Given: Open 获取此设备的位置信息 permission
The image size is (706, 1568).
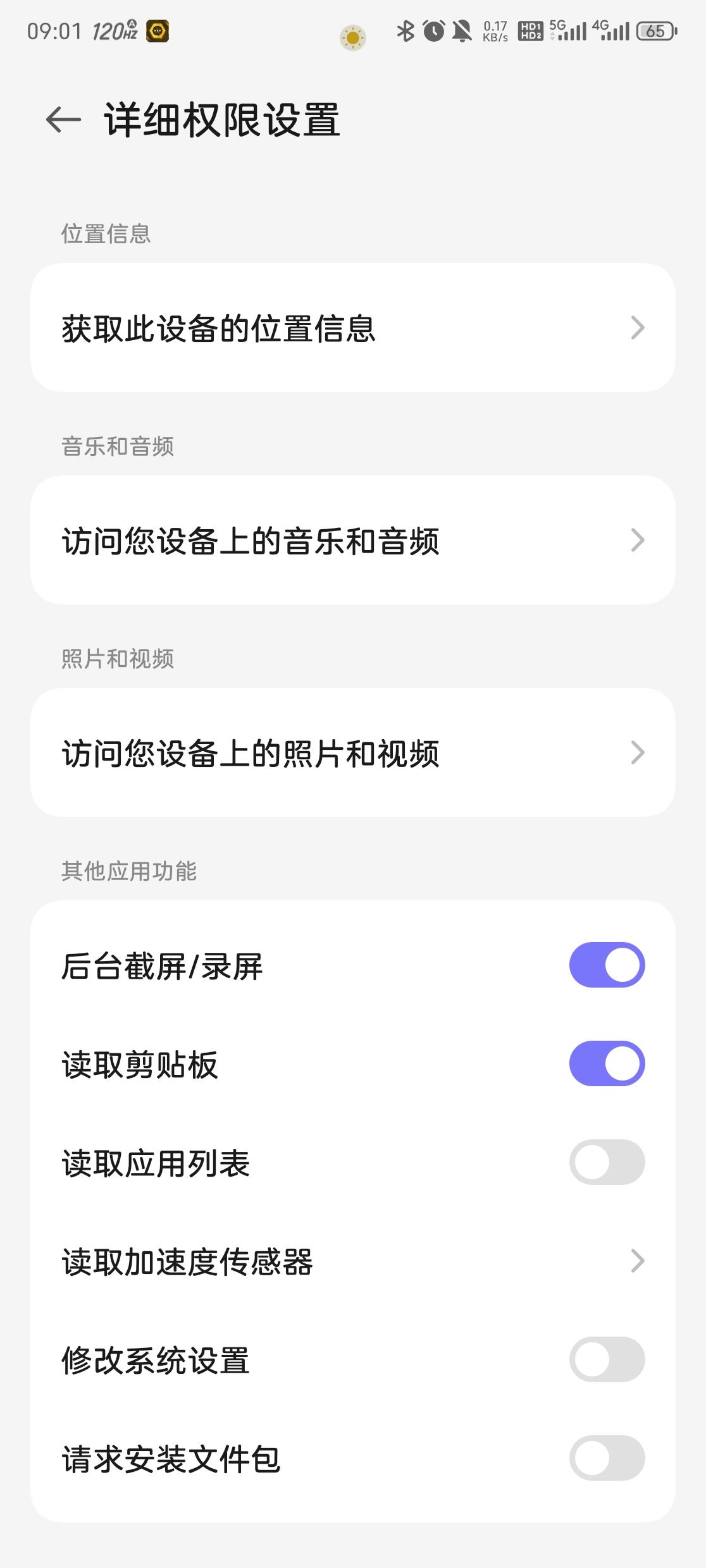Looking at the screenshot, I should point(352,328).
